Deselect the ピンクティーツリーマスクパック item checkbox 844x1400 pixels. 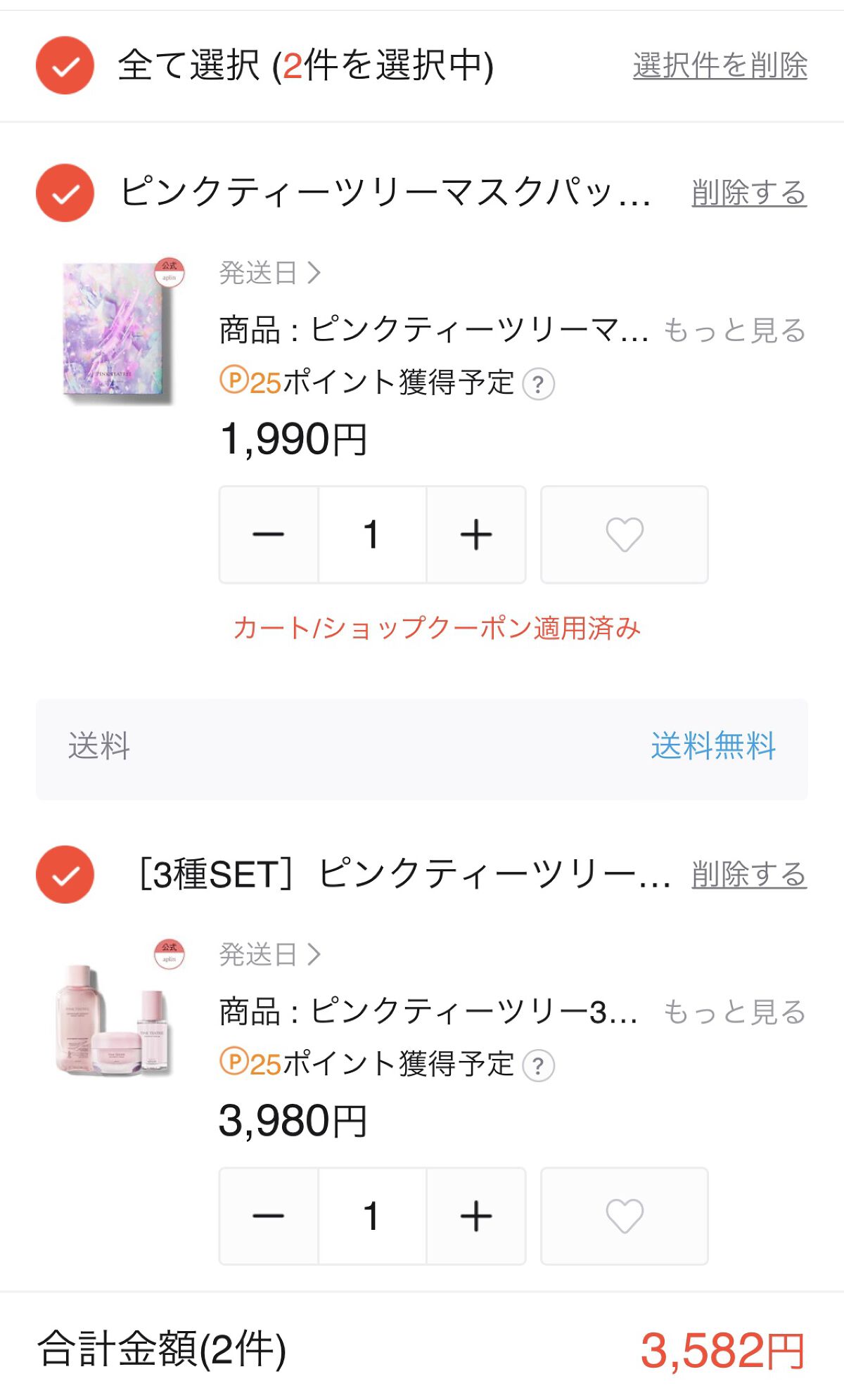65,190
